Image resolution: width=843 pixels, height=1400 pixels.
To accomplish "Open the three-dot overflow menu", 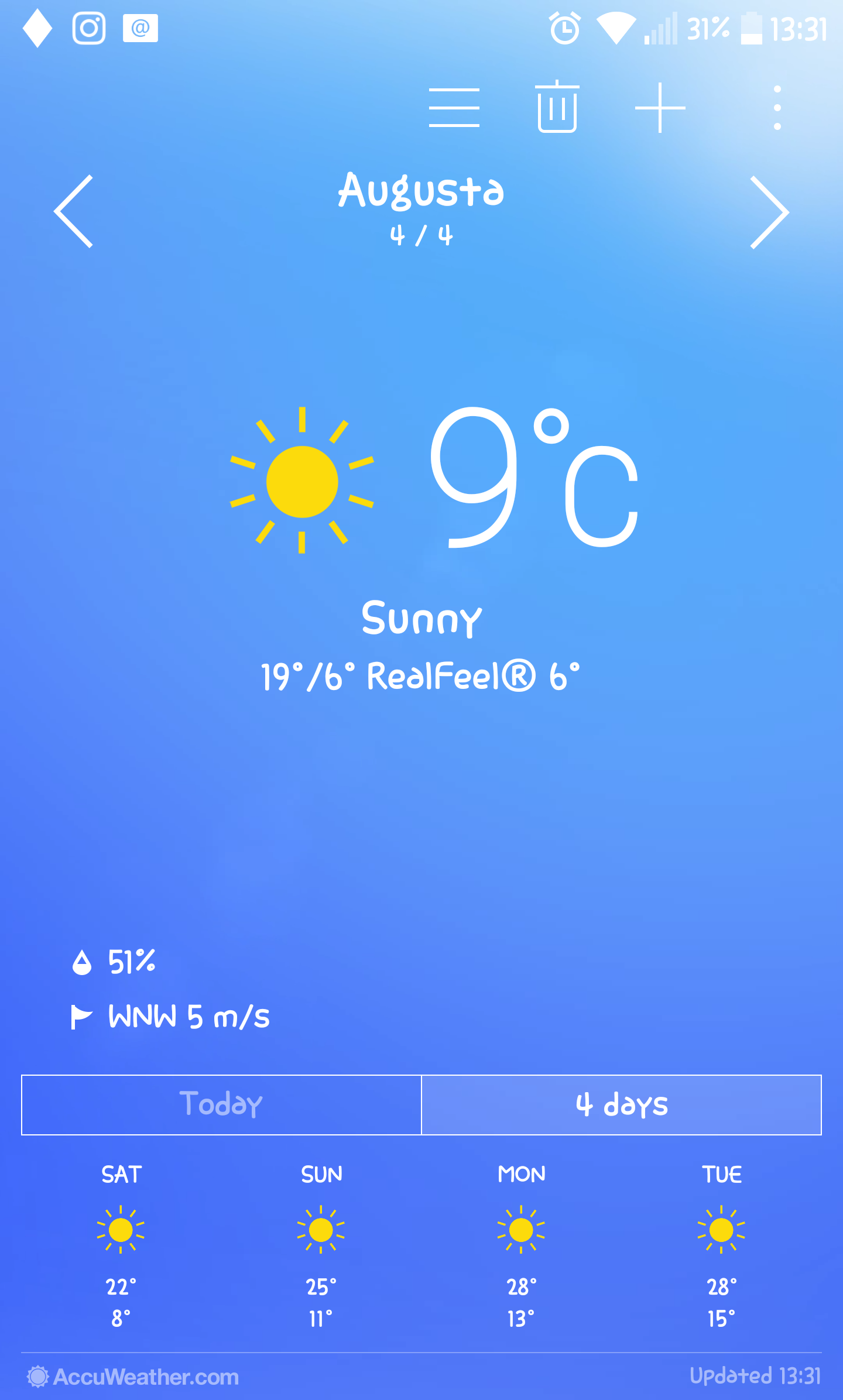I will tap(777, 108).
